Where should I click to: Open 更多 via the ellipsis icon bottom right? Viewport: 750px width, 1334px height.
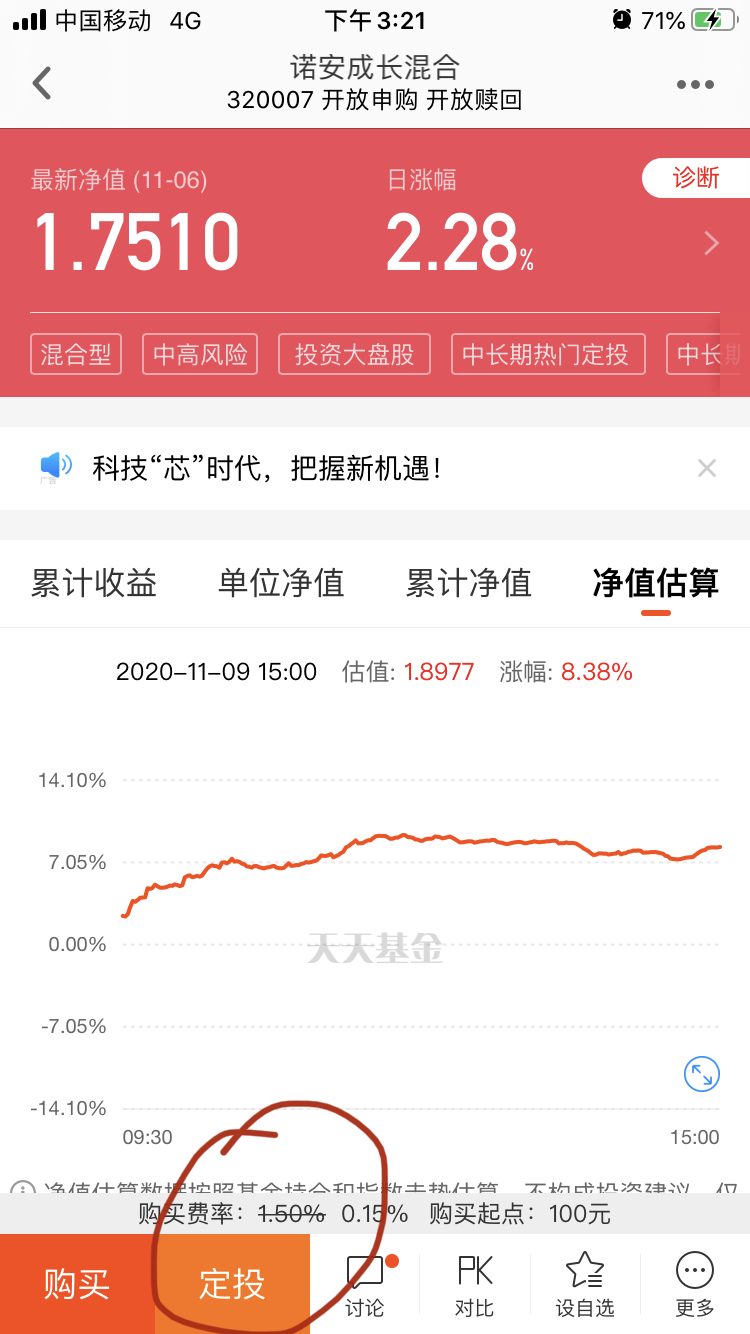tap(694, 1283)
